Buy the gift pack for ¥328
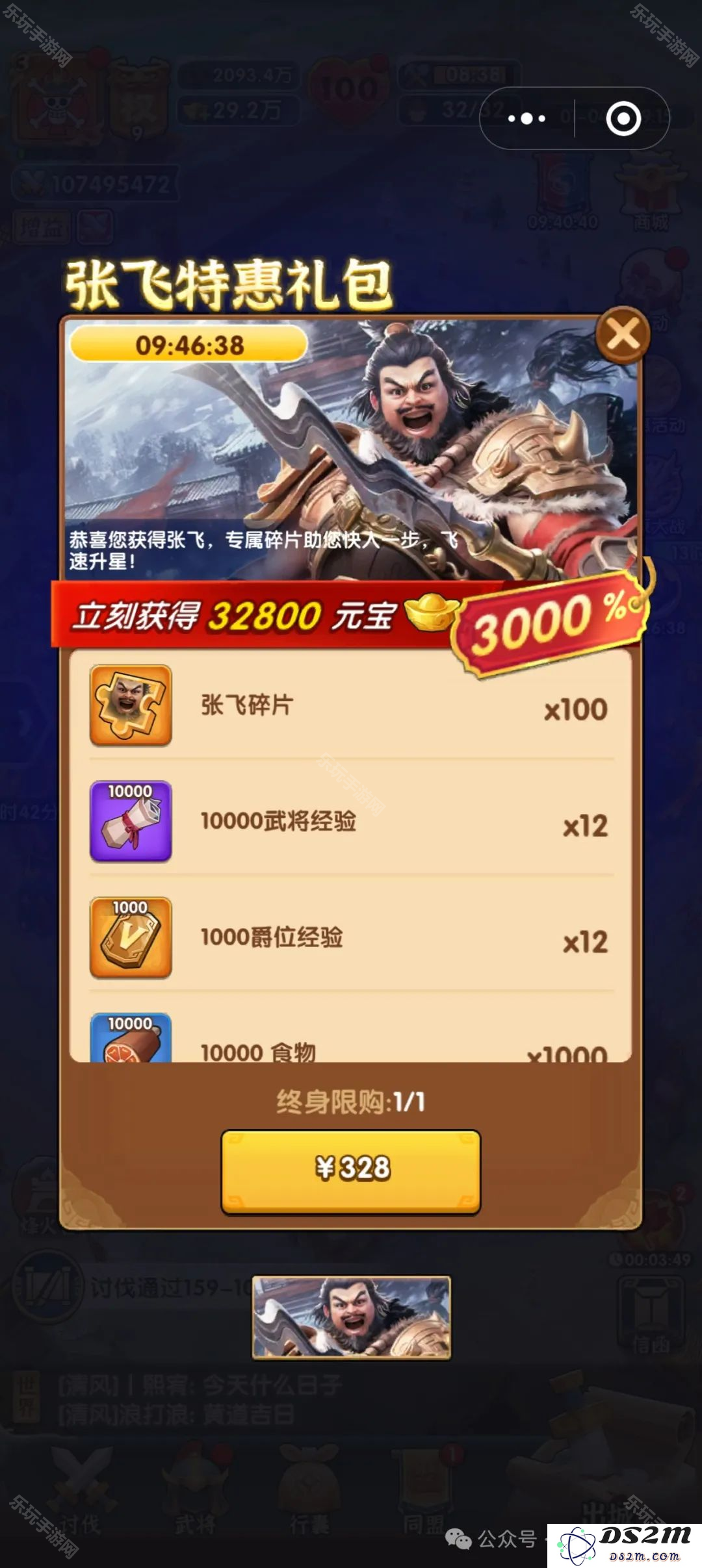702x1568 pixels. point(351,1170)
